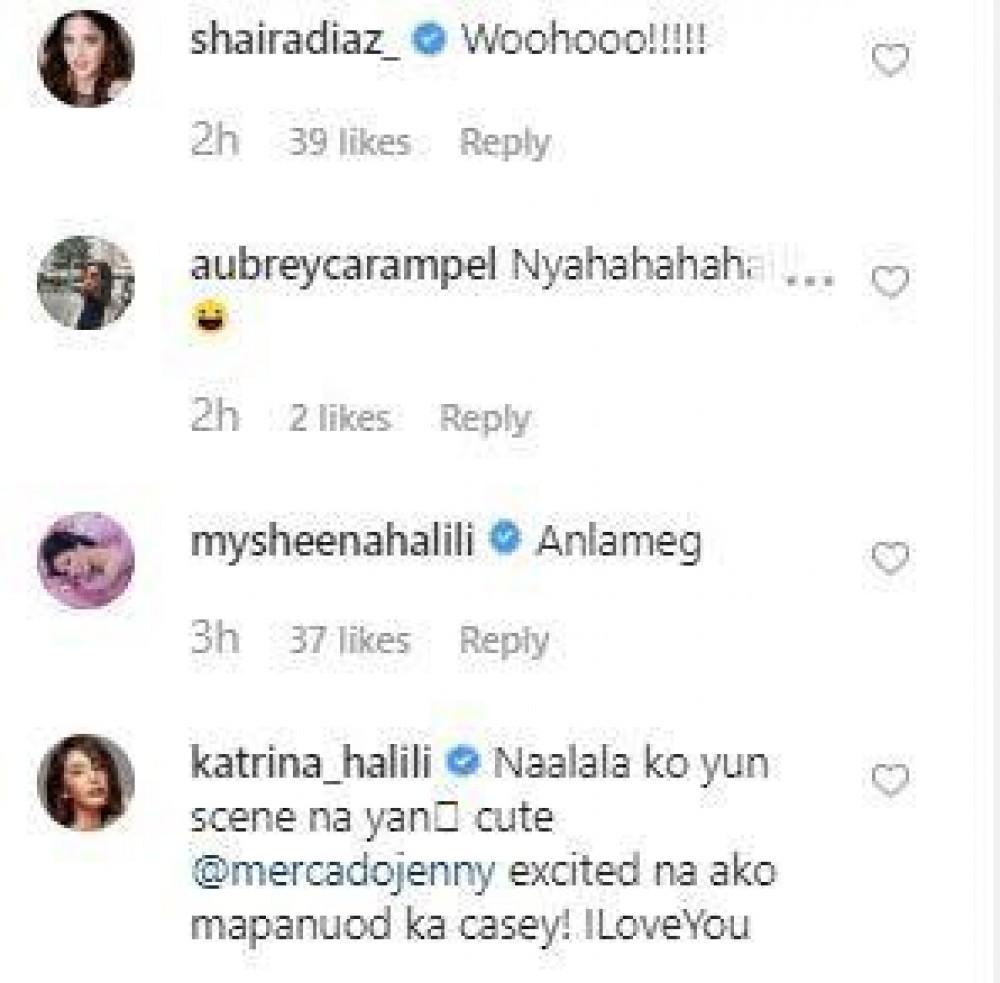Like mysheenahalili's Anlameg comment

click(889, 557)
